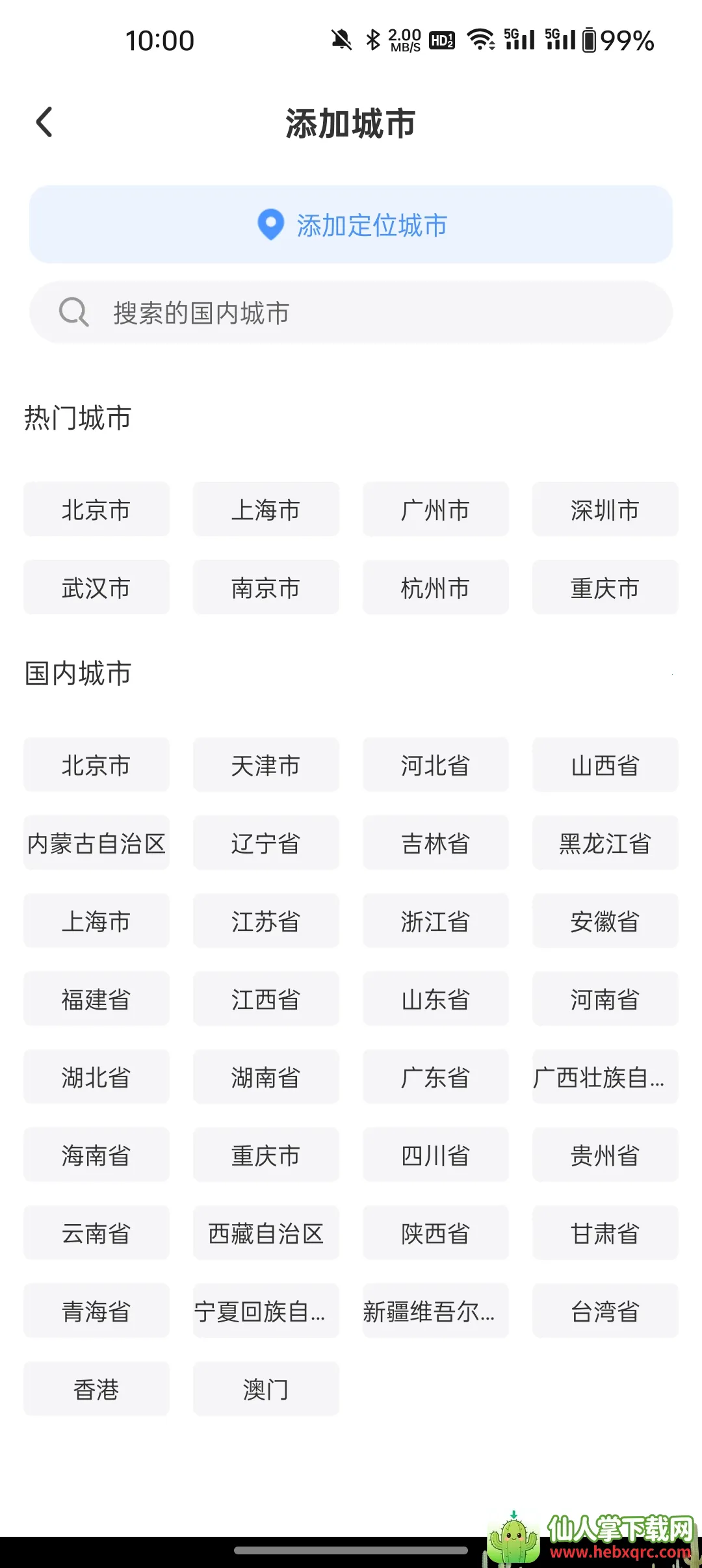Tap the 添加定位城市 button

[351, 225]
